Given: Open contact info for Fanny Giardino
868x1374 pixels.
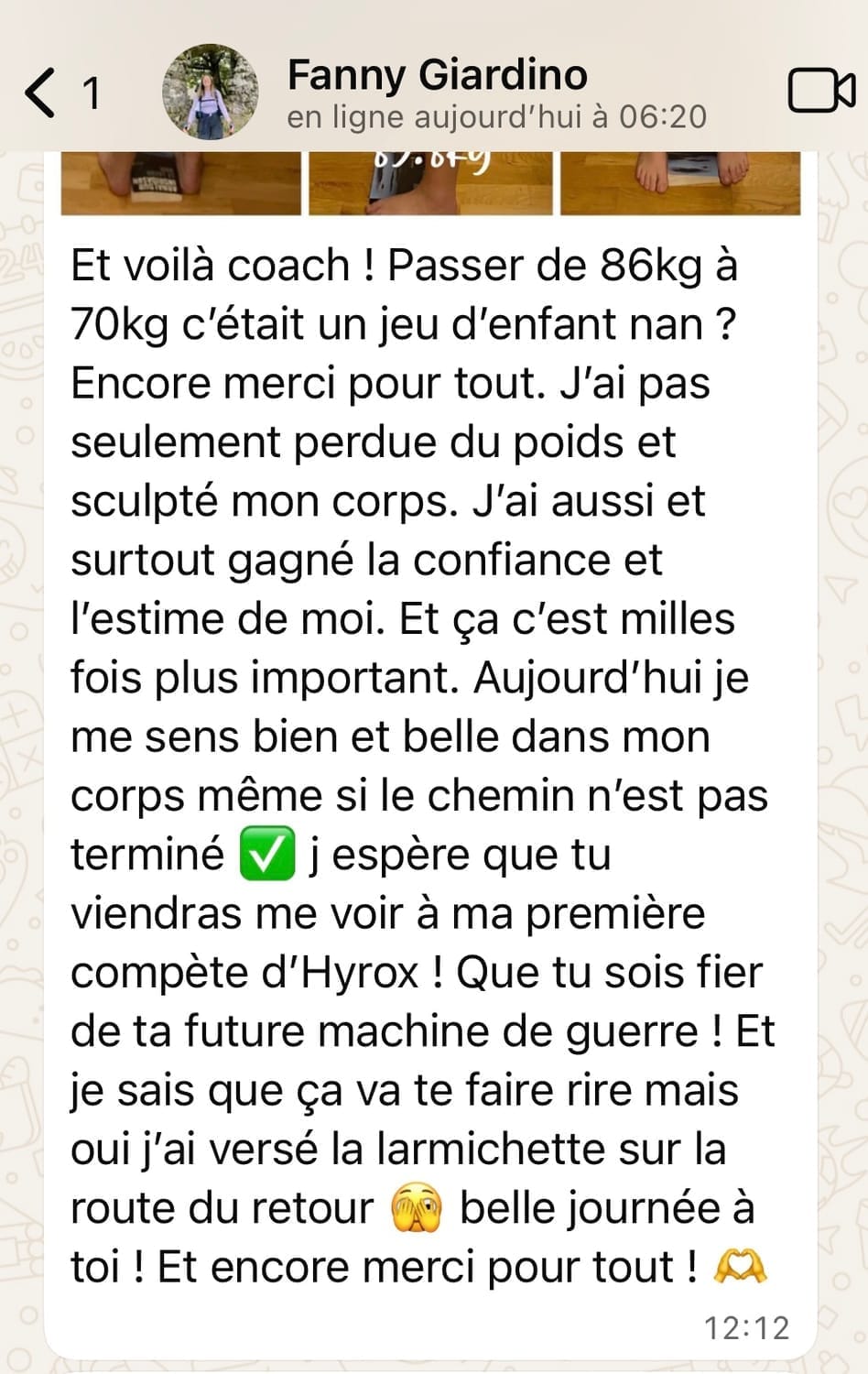Looking at the screenshot, I should point(437,76).
